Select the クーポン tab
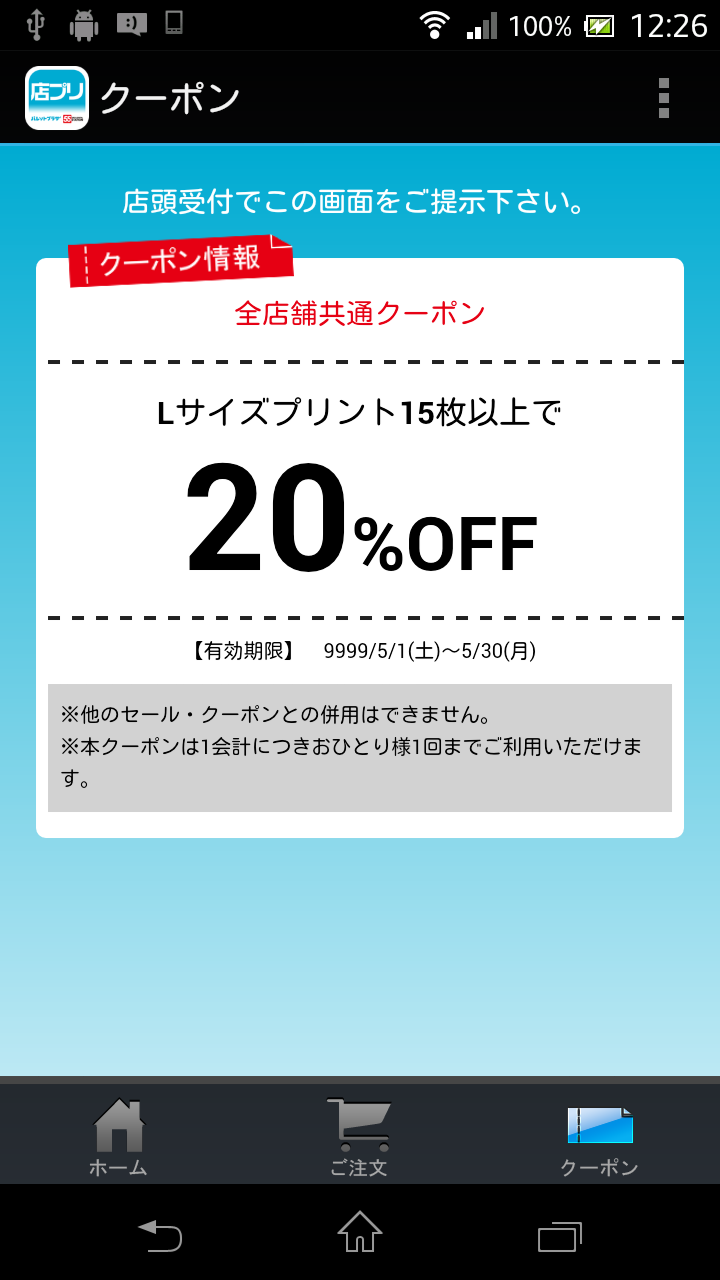 pyautogui.click(x=599, y=1137)
